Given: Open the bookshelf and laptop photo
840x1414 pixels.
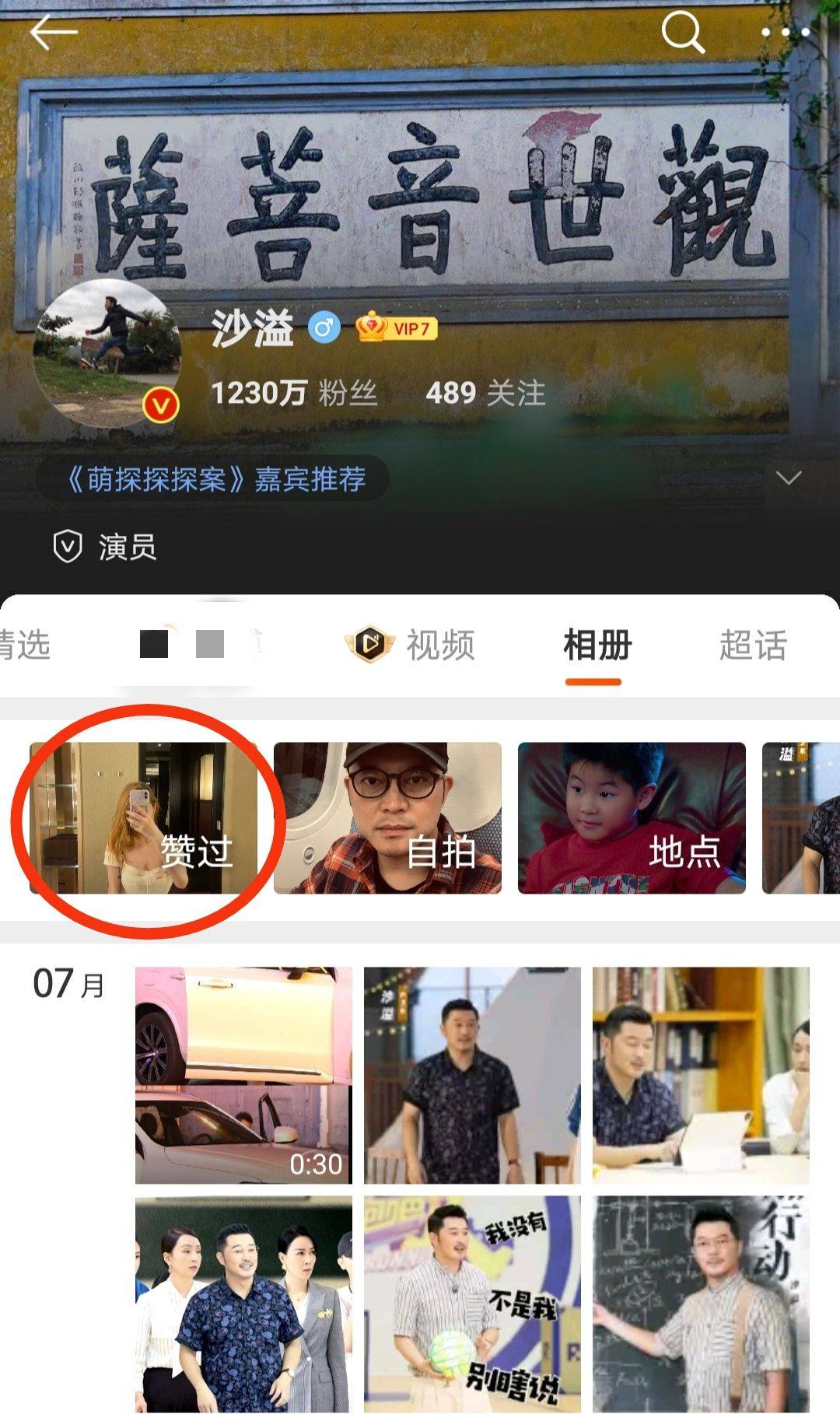Looking at the screenshot, I should [x=701, y=1075].
